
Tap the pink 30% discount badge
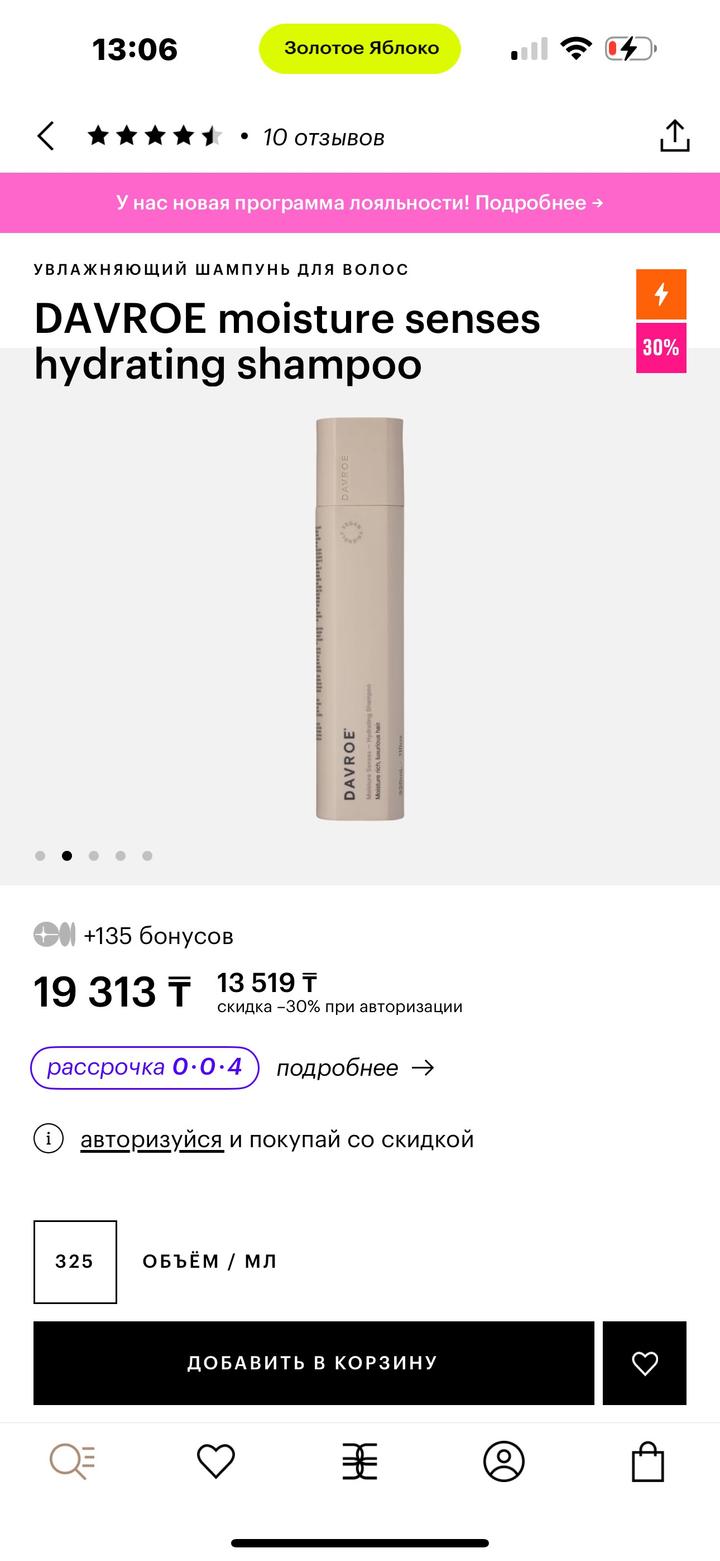point(661,349)
